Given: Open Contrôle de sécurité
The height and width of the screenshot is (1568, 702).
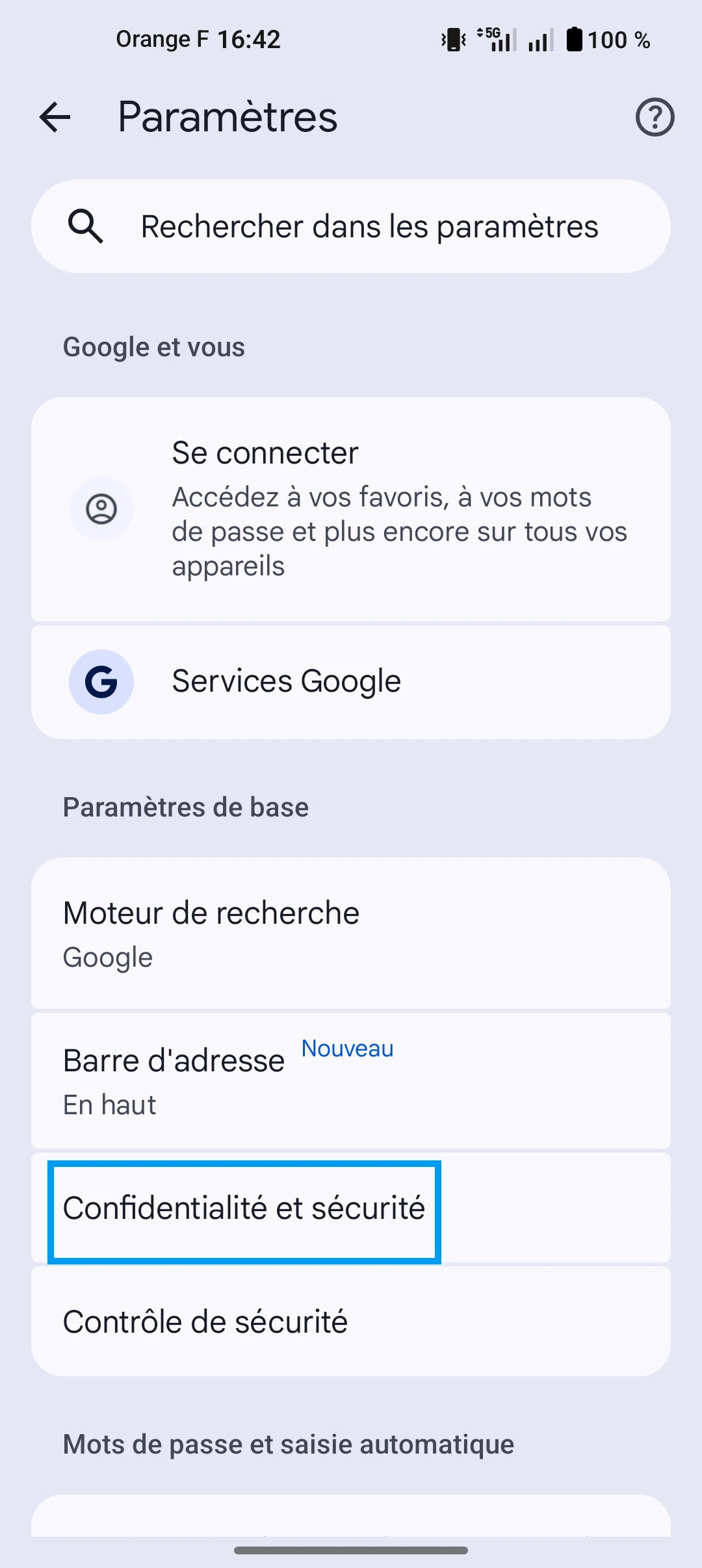Looking at the screenshot, I should click(x=351, y=1322).
